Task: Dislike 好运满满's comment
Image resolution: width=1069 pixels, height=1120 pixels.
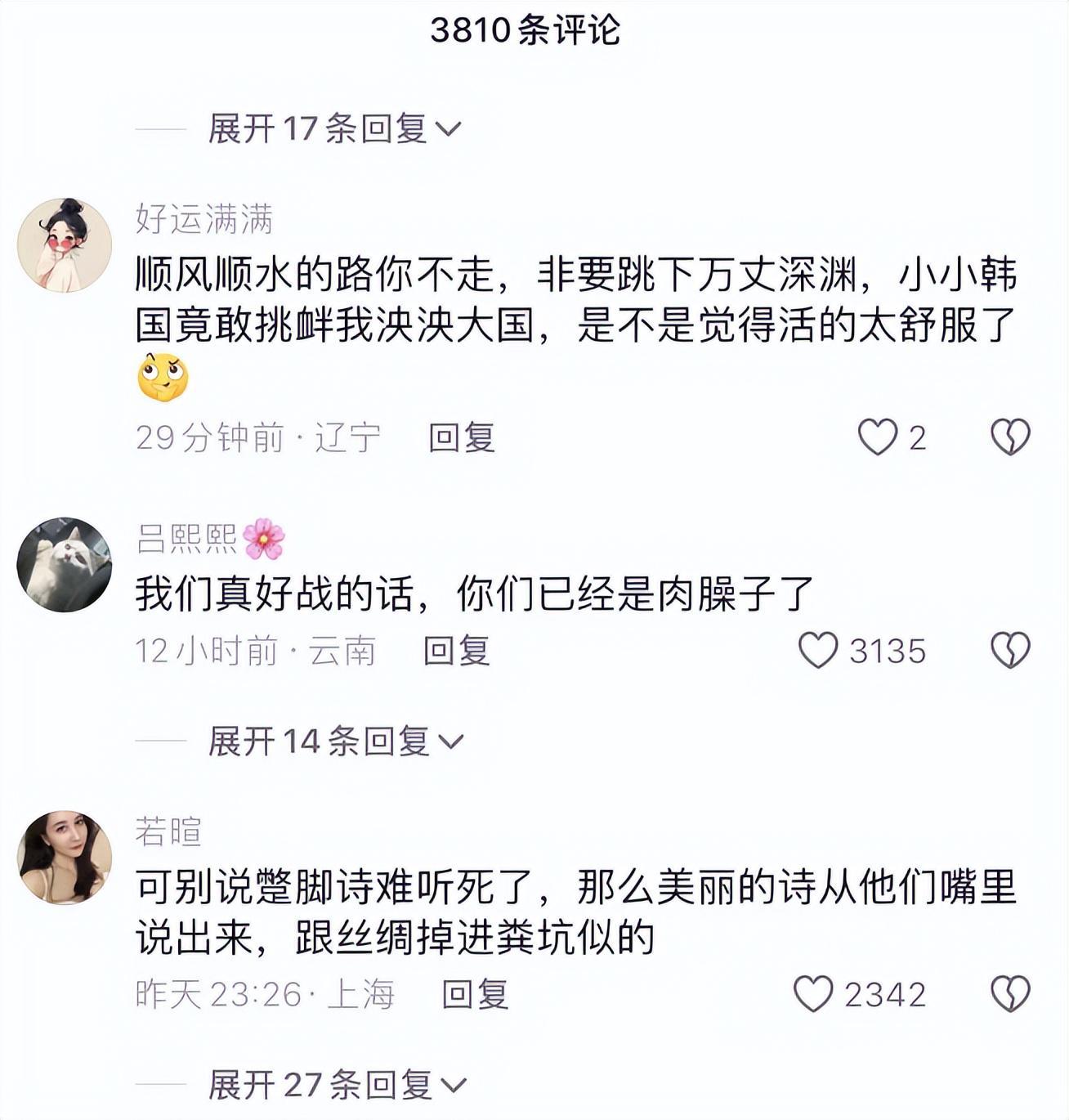Action: click(x=1010, y=437)
